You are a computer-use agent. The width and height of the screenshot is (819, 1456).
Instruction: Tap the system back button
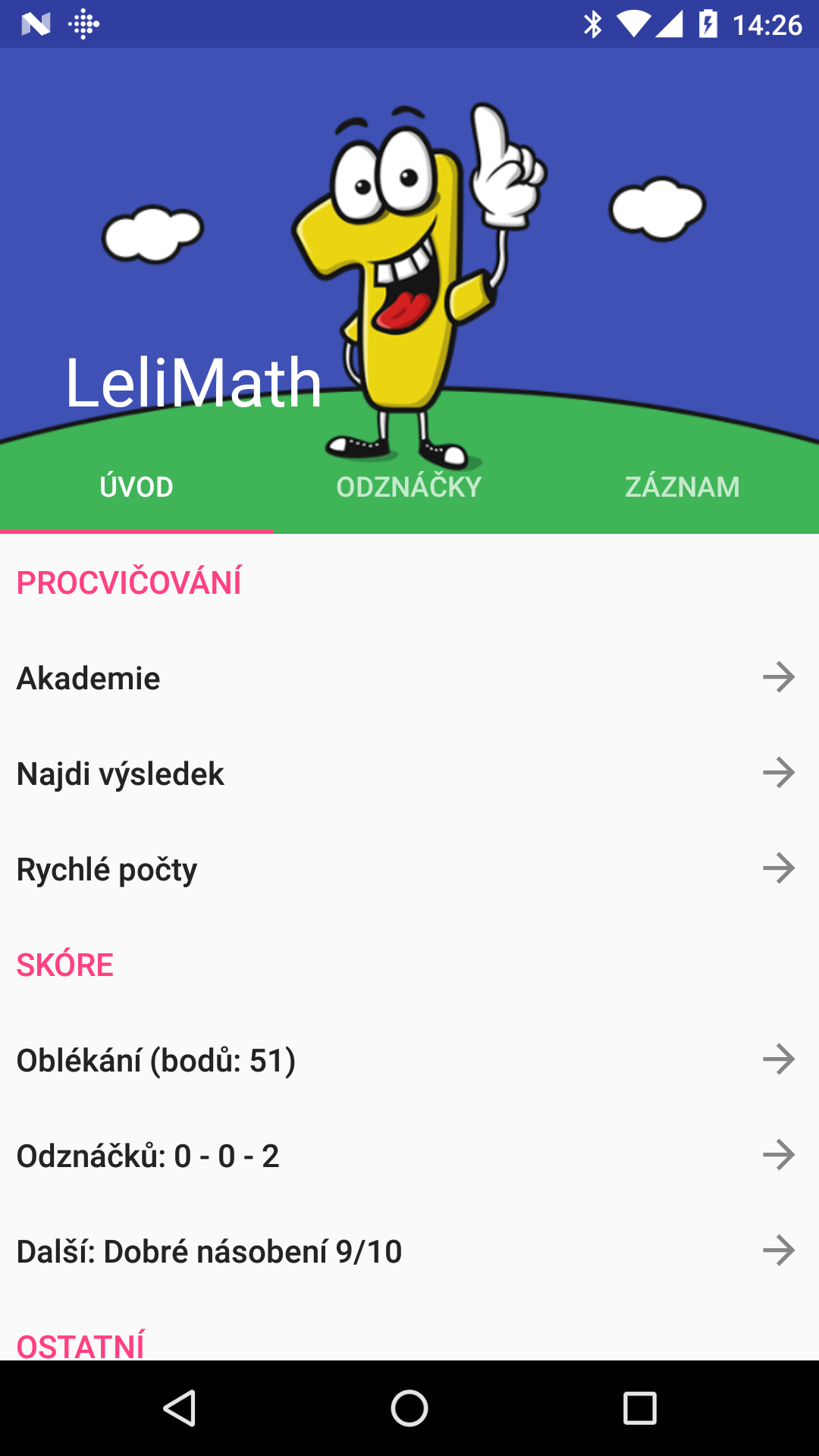[180, 1408]
